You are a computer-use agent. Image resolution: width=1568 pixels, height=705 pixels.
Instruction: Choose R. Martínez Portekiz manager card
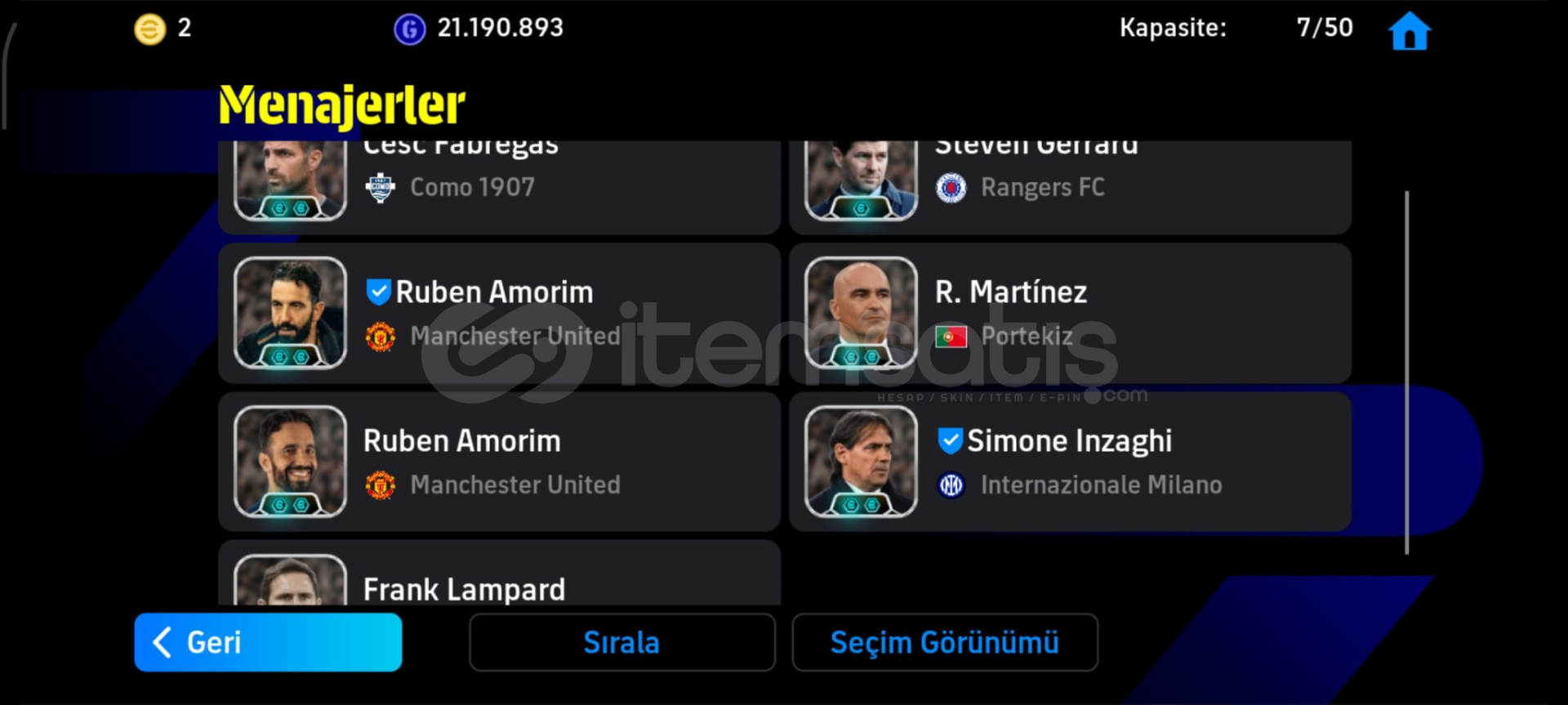click(1070, 313)
